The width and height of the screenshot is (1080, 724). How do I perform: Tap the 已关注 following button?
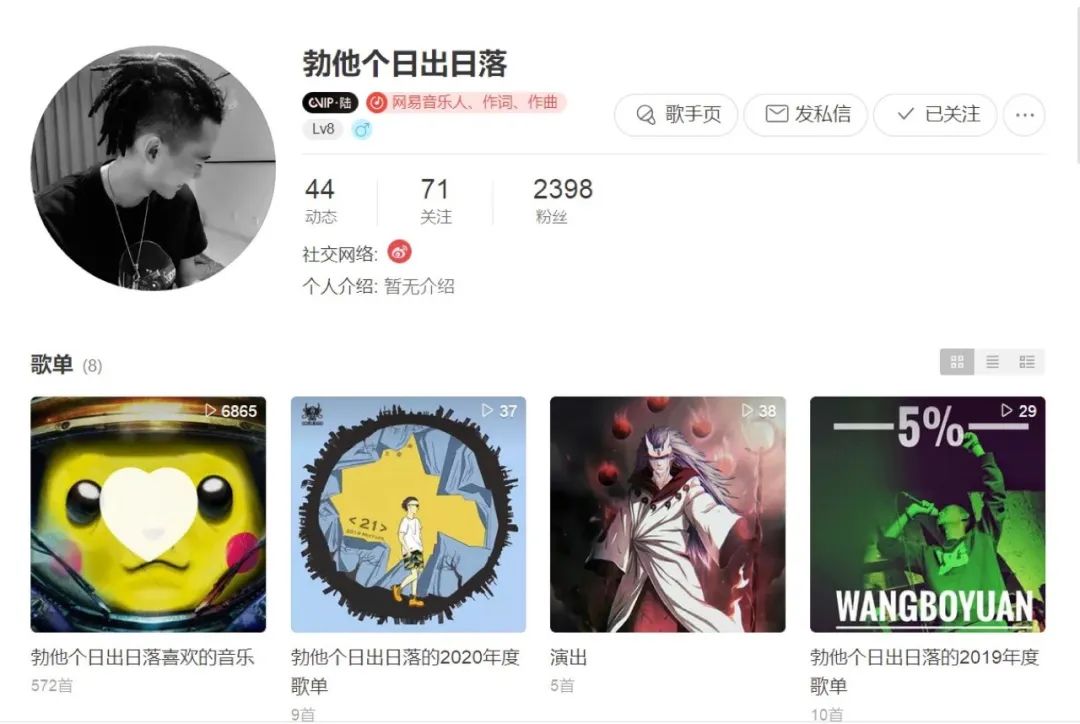click(x=935, y=115)
